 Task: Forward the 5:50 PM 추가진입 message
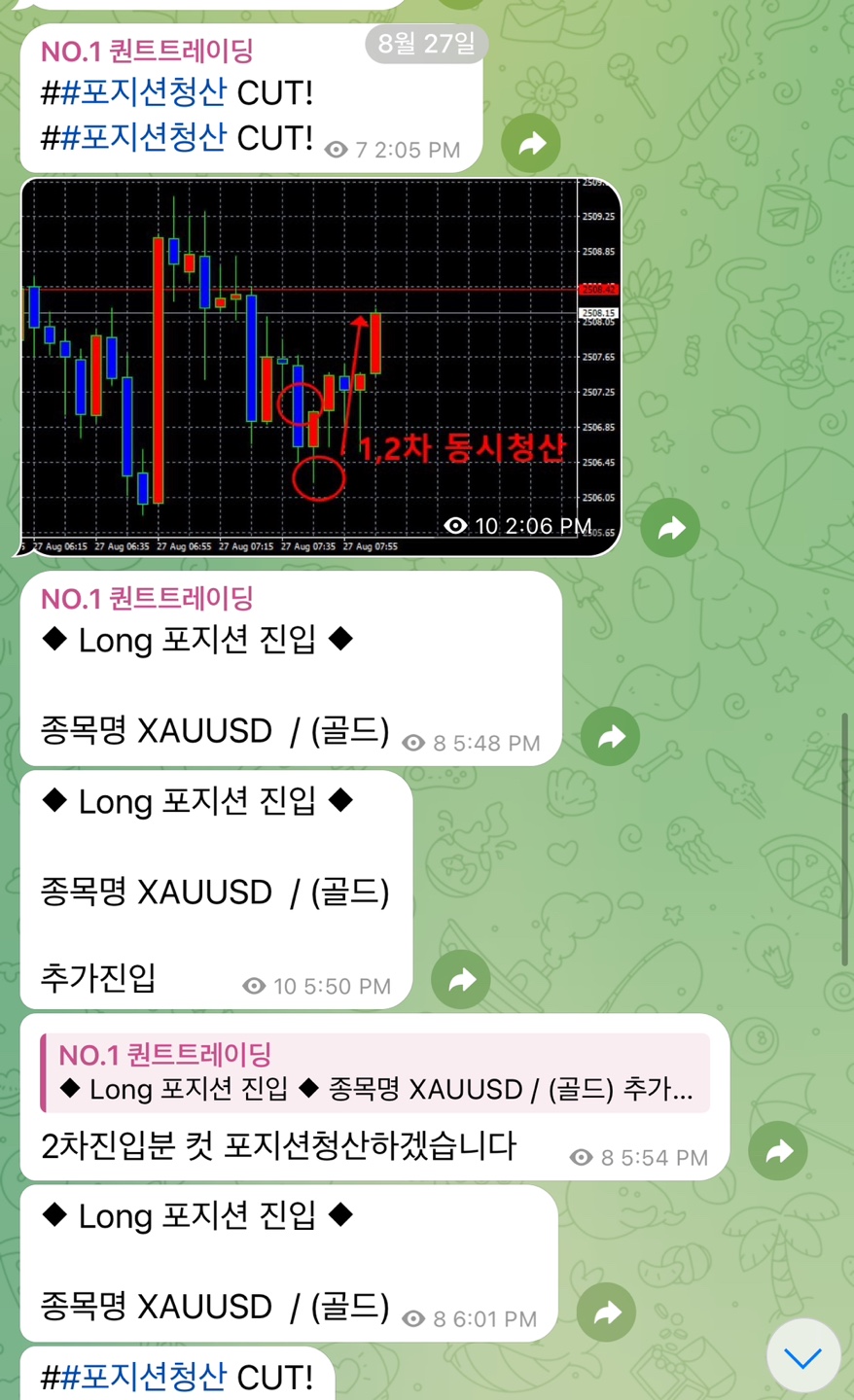point(461,980)
